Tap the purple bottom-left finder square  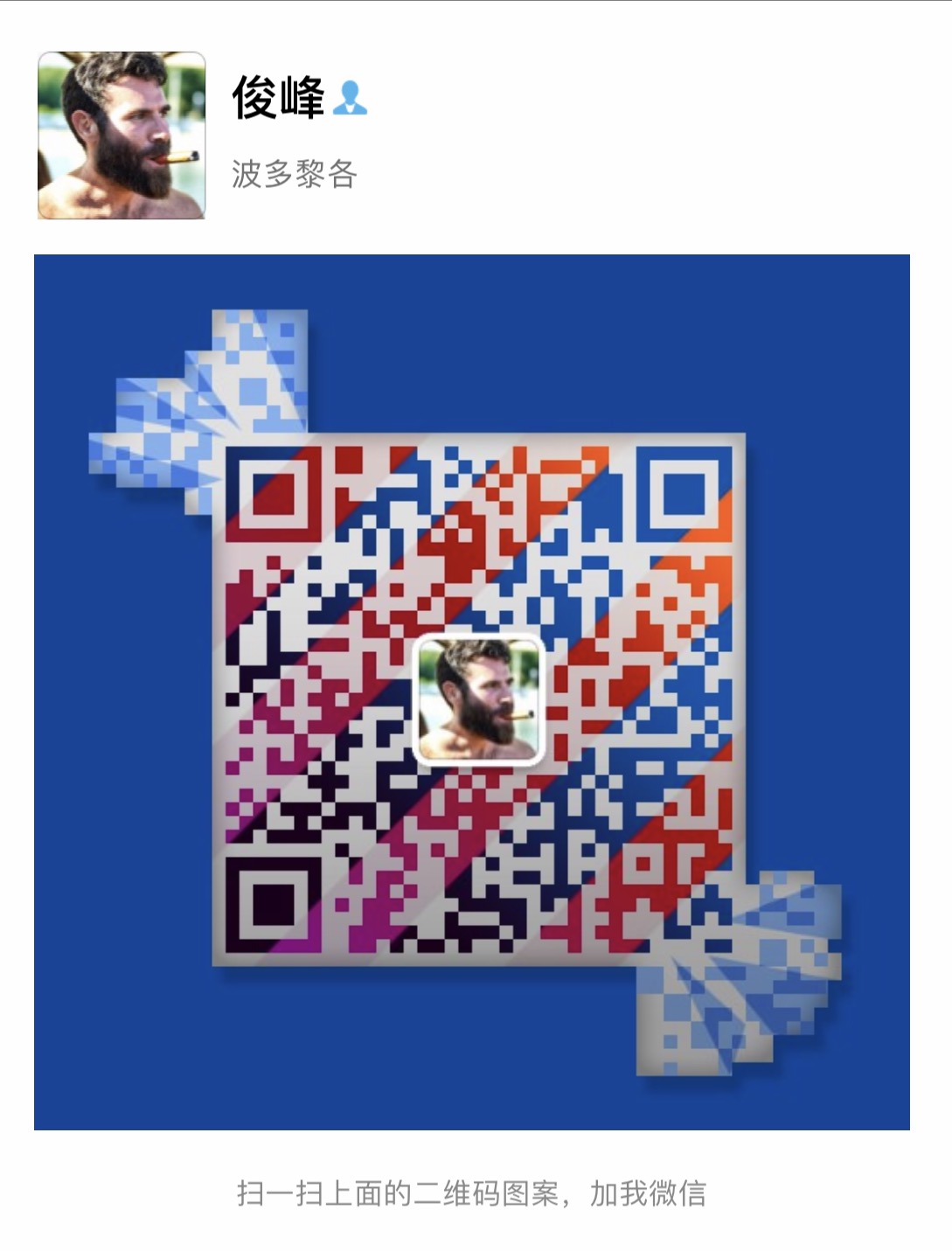click(274, 907)
